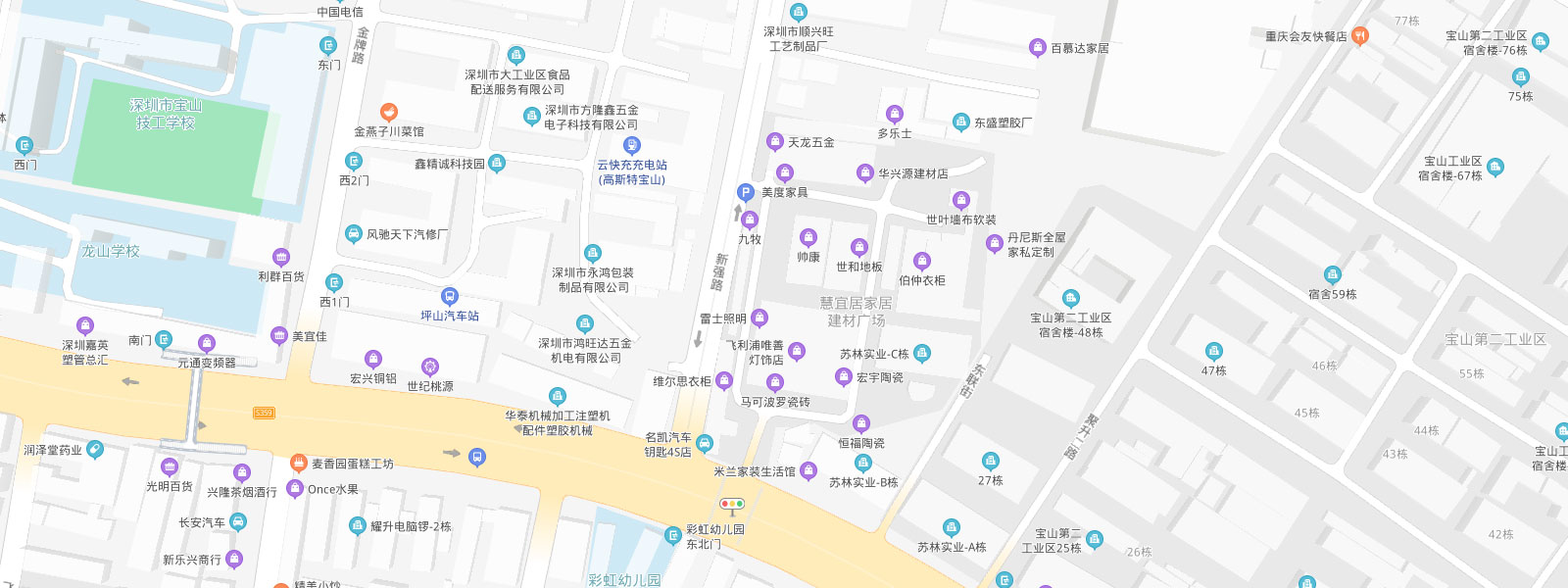
Task: Tap the 美度家具 parking marker
Action: tap(746, 193)
